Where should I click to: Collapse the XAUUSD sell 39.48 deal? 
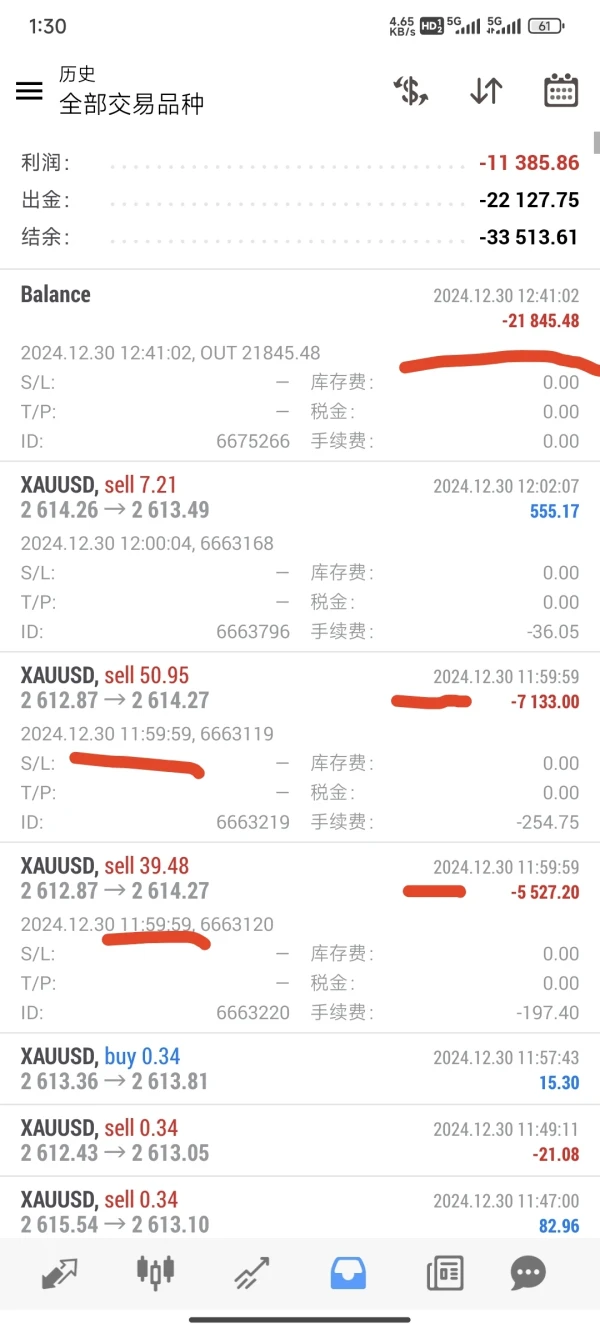[x=300, y=878]
